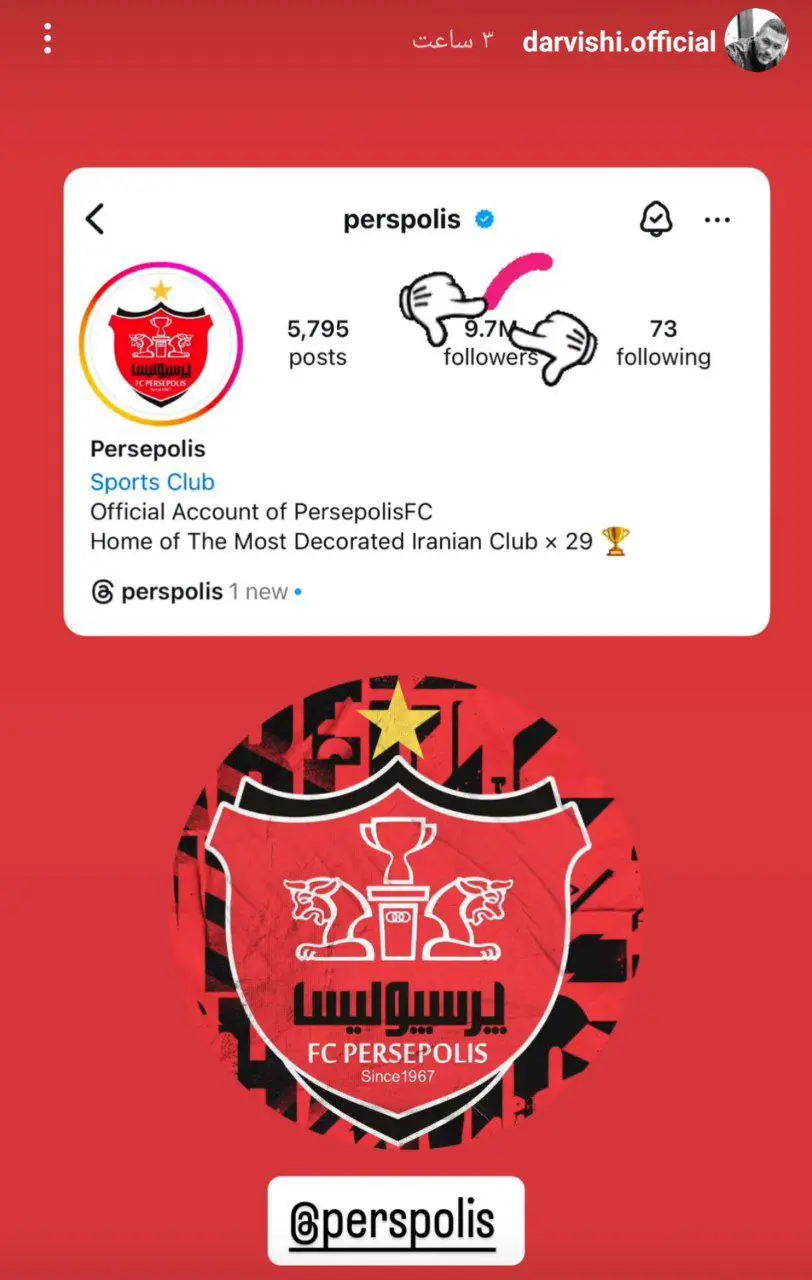
Task: Open the @perspolis mention sticker
Action: pyautogui.click(x=395, y=1221)
